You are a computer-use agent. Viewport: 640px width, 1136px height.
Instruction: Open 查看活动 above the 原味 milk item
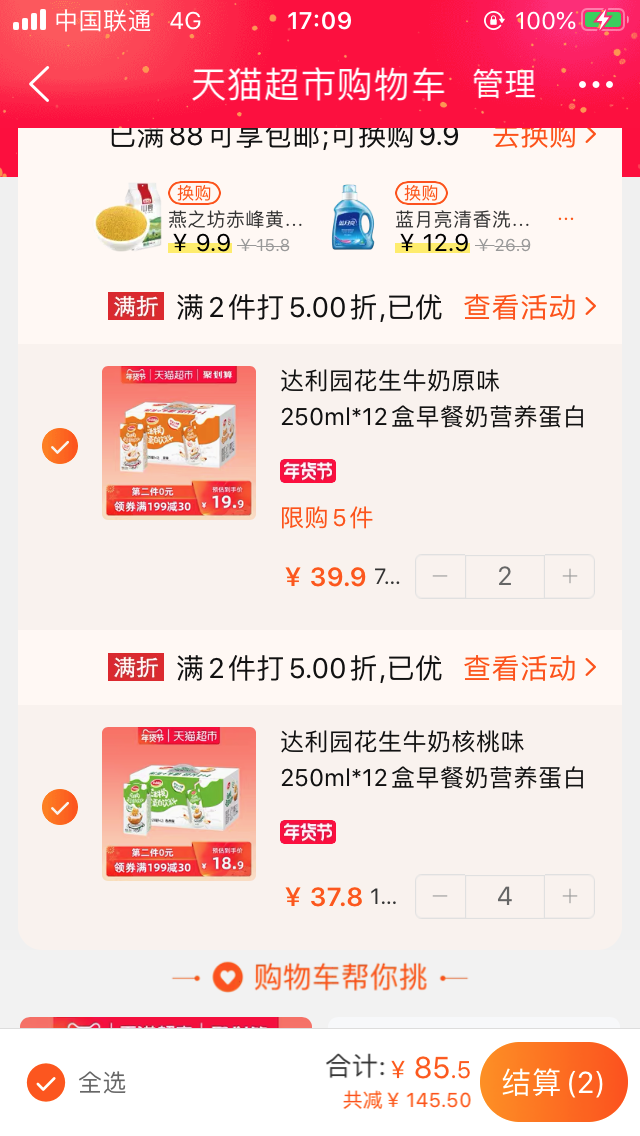point(529,307)
